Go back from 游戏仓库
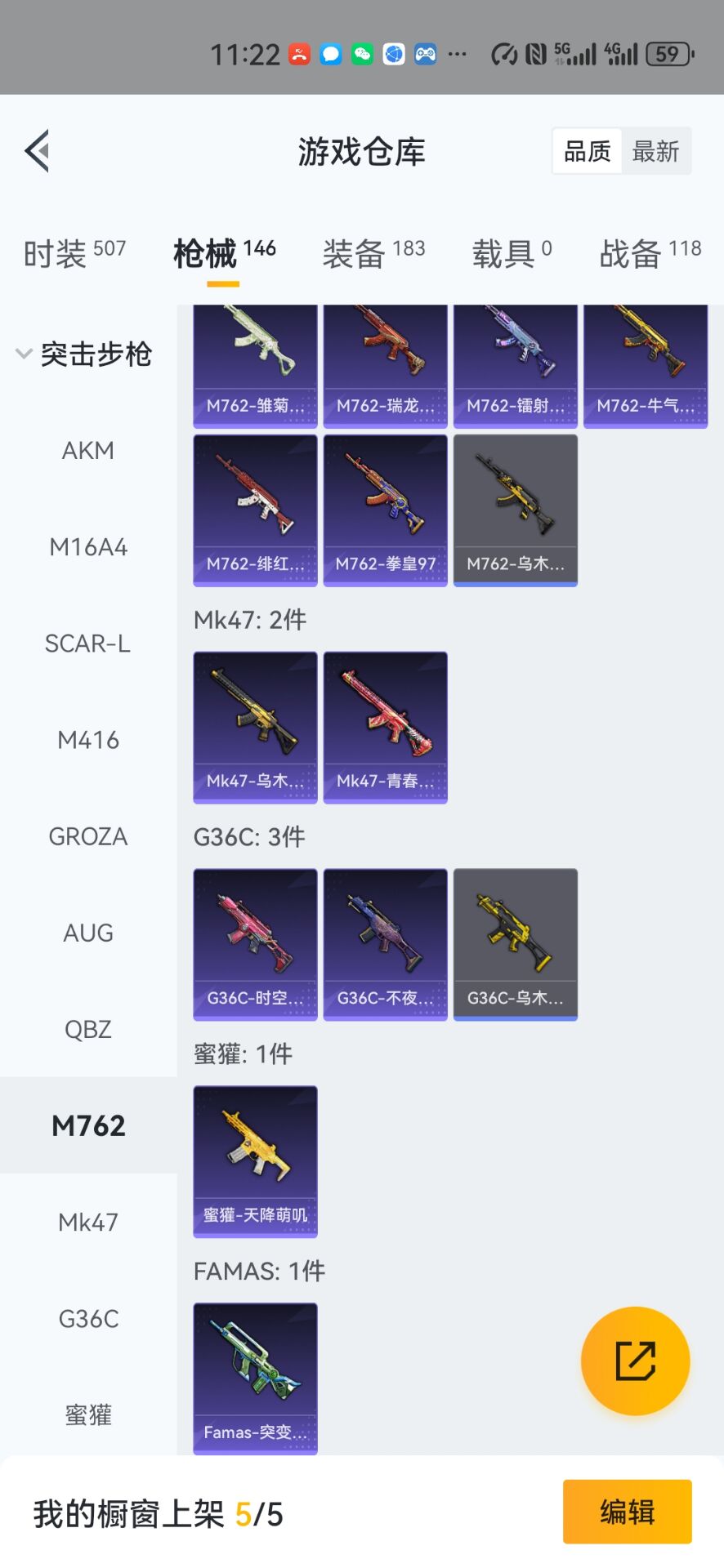Viewport: 724px width, 1568px height. point(38,151)
